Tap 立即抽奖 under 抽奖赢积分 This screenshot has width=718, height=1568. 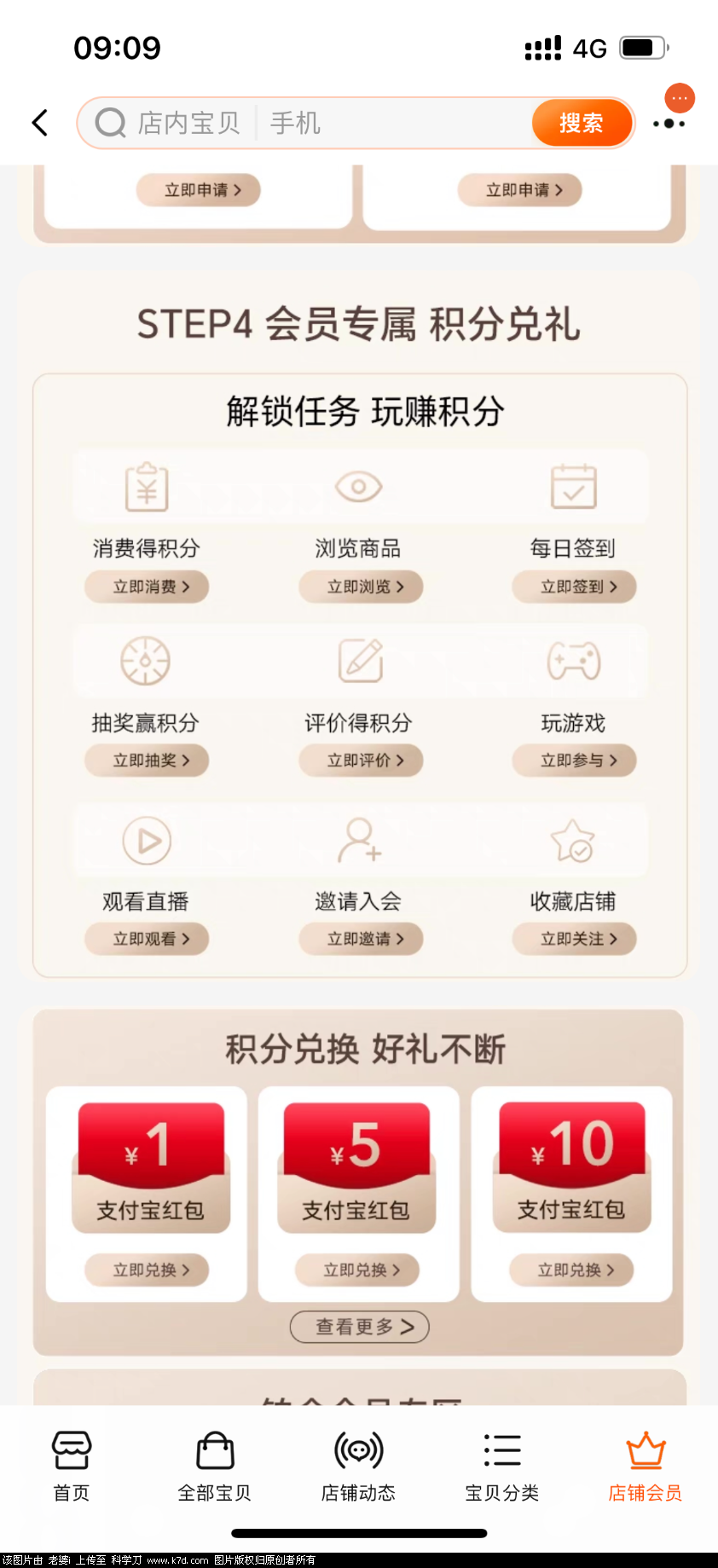147,761
